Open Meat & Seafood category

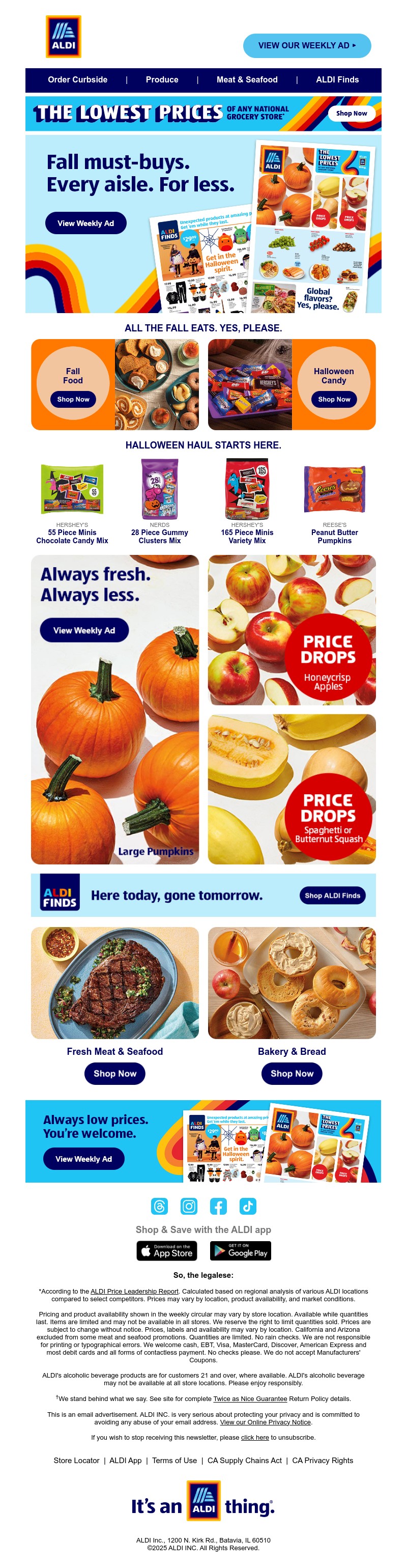click(247, 80)
